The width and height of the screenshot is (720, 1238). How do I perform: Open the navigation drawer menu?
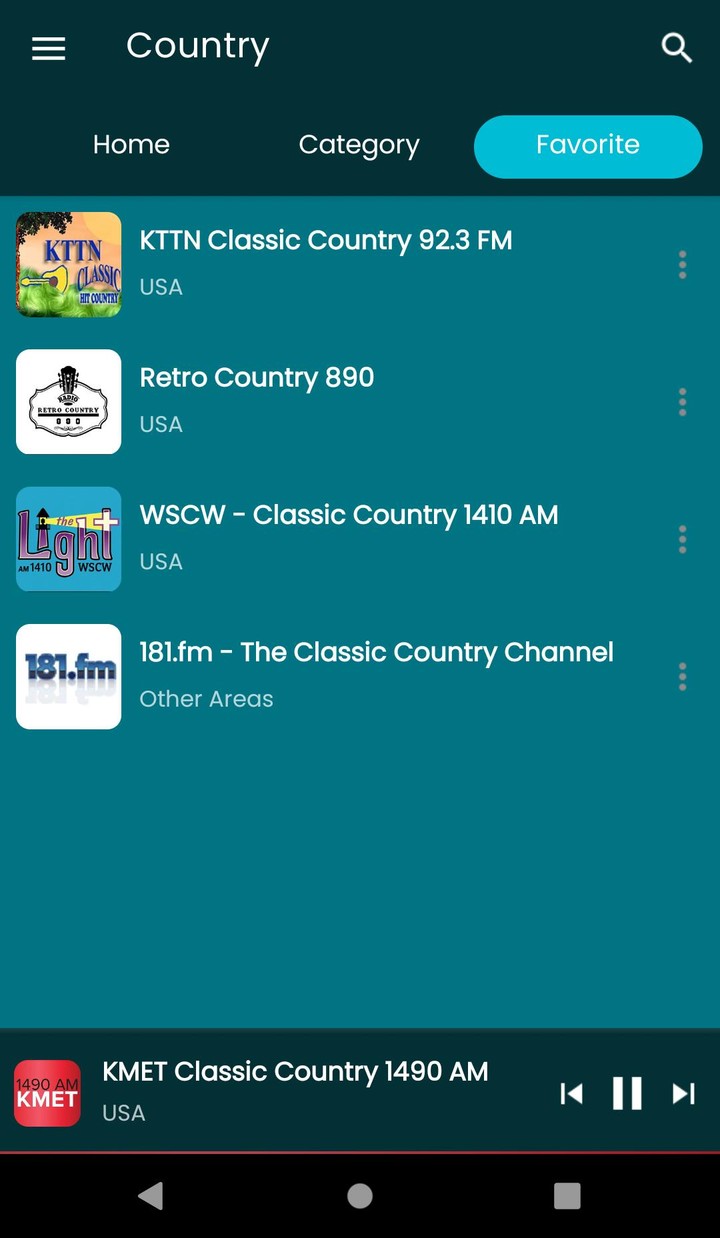pyautogui.click(x=48, y=48)
